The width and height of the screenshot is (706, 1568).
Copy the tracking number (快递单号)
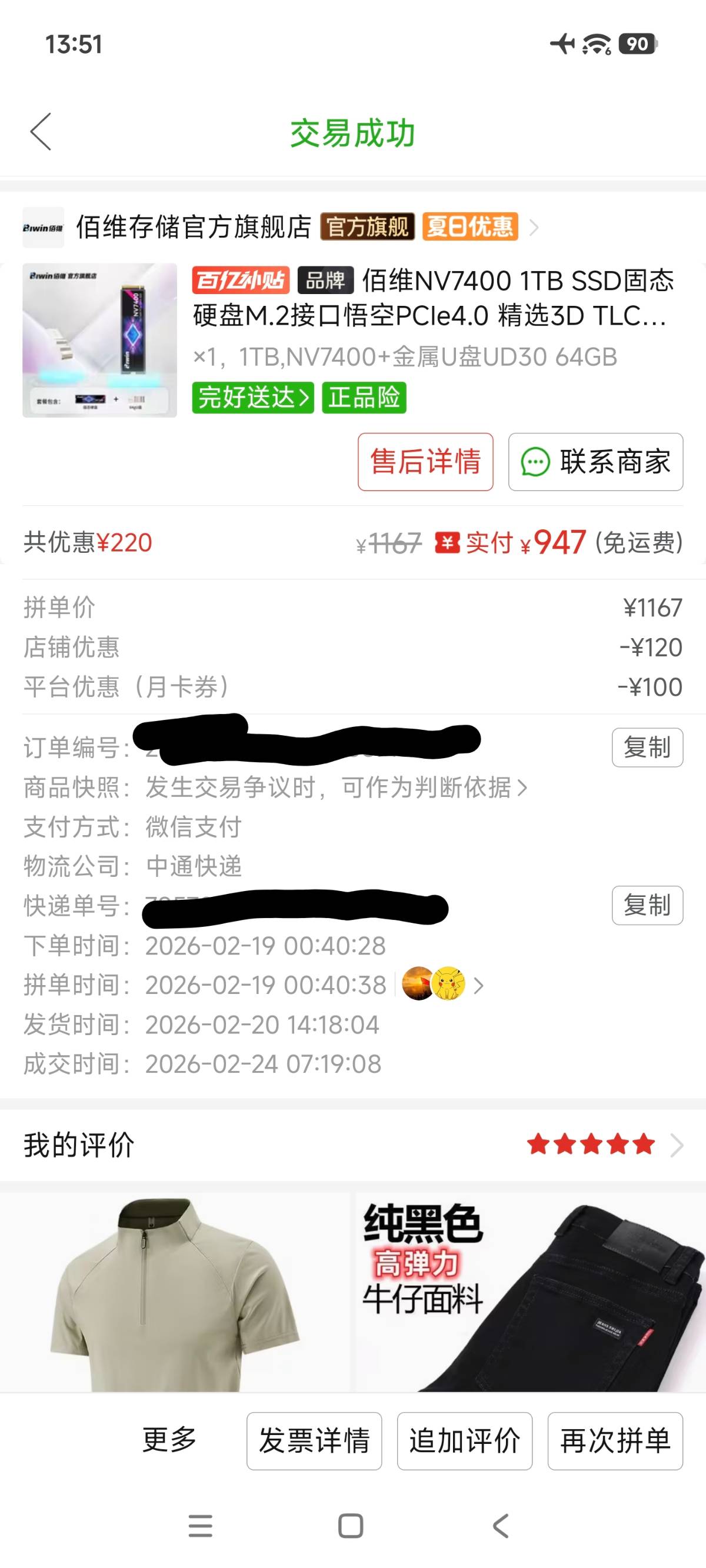point(647,906)
